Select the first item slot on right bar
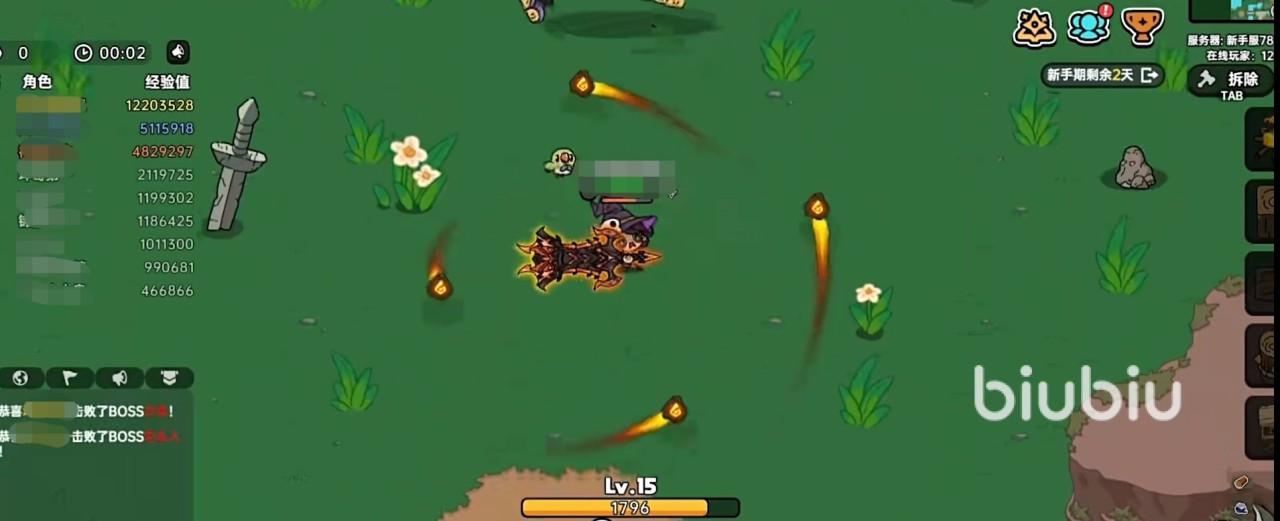 (1261, 140)
